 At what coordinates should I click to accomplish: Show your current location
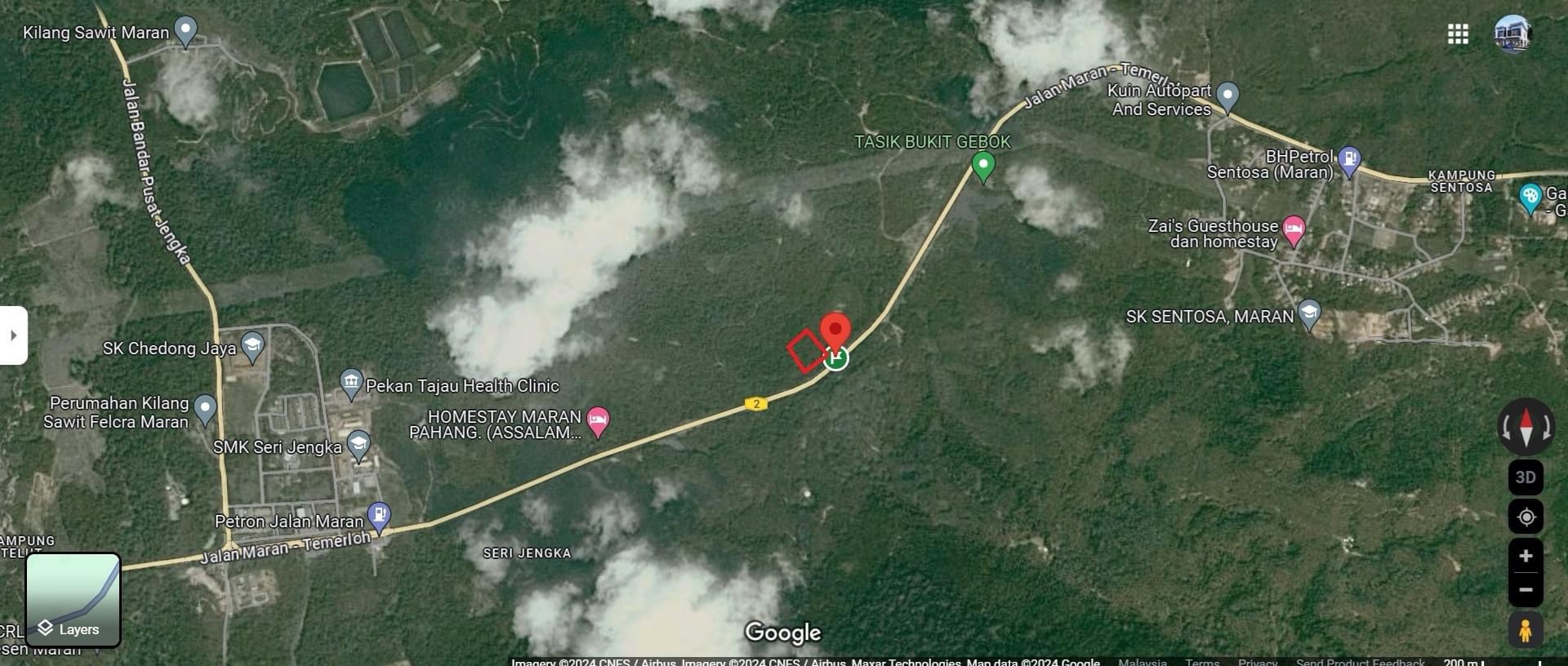pyautogui.click(x=1525, y=517)
